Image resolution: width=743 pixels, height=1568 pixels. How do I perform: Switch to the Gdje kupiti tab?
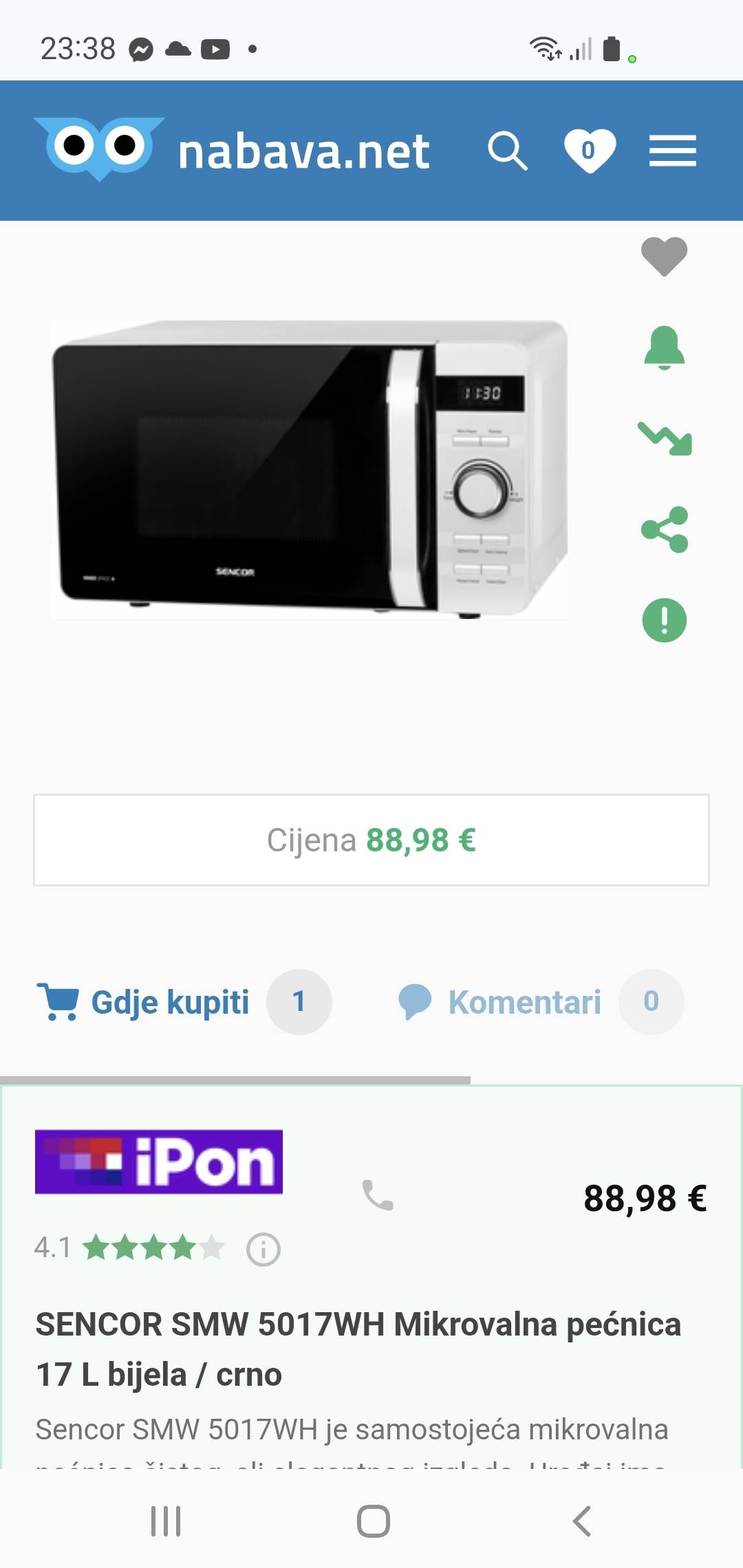pyautogui.click(x=170, y=1002)
